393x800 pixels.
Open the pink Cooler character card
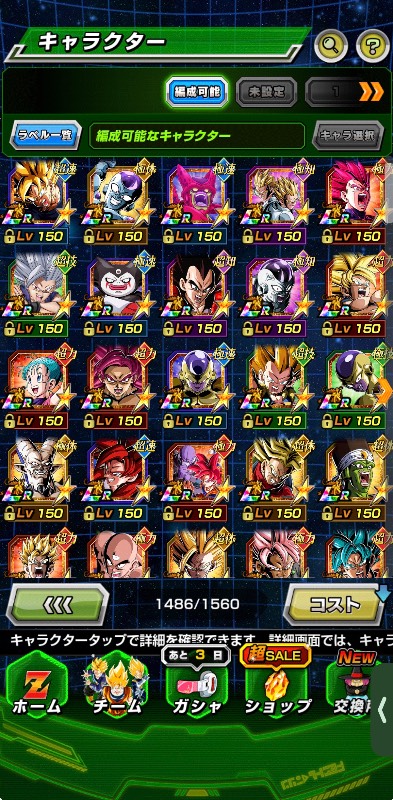pyautogui.click(x=198, y=203)
